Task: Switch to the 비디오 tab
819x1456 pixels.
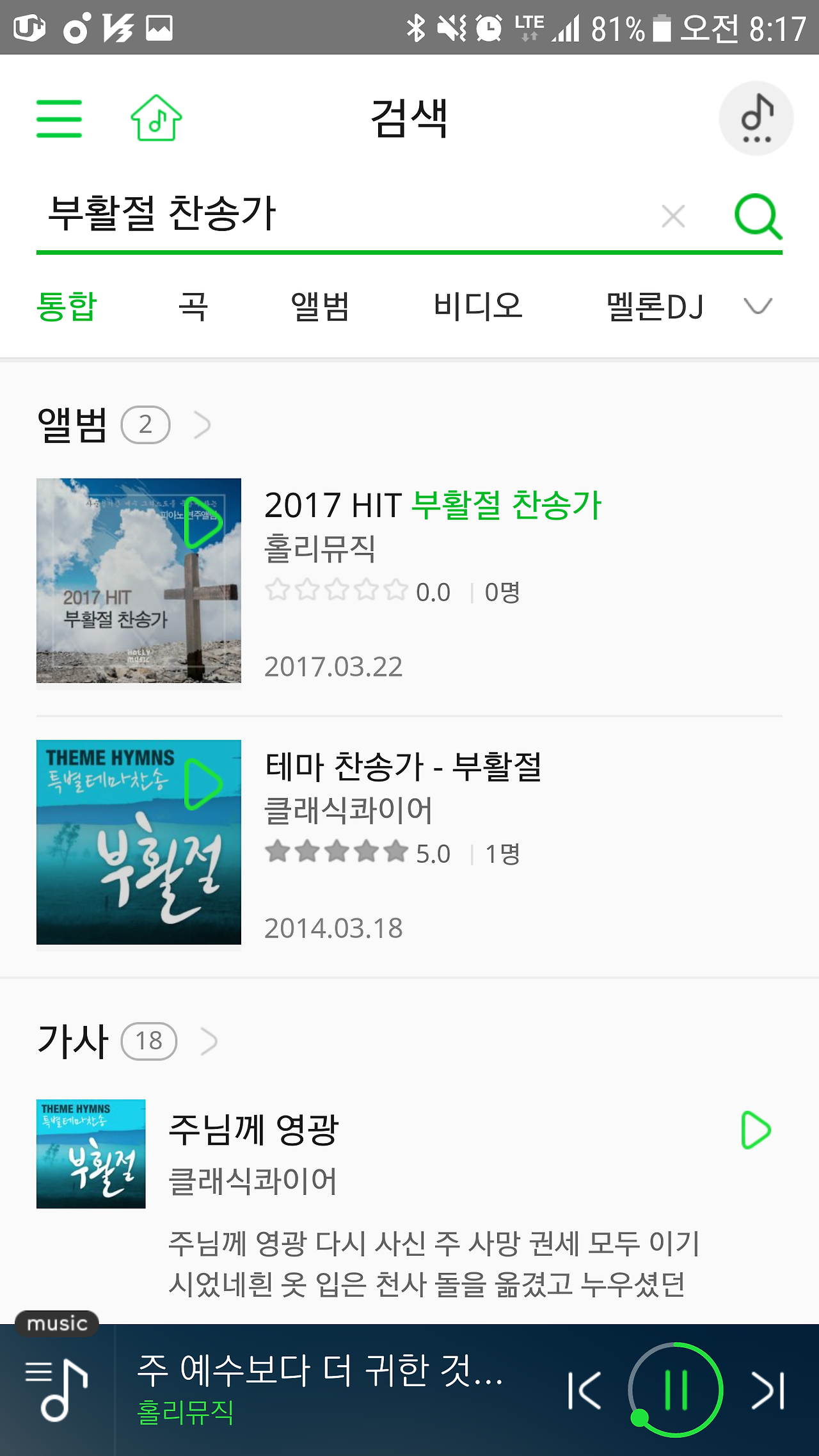Action: (478, 306)
